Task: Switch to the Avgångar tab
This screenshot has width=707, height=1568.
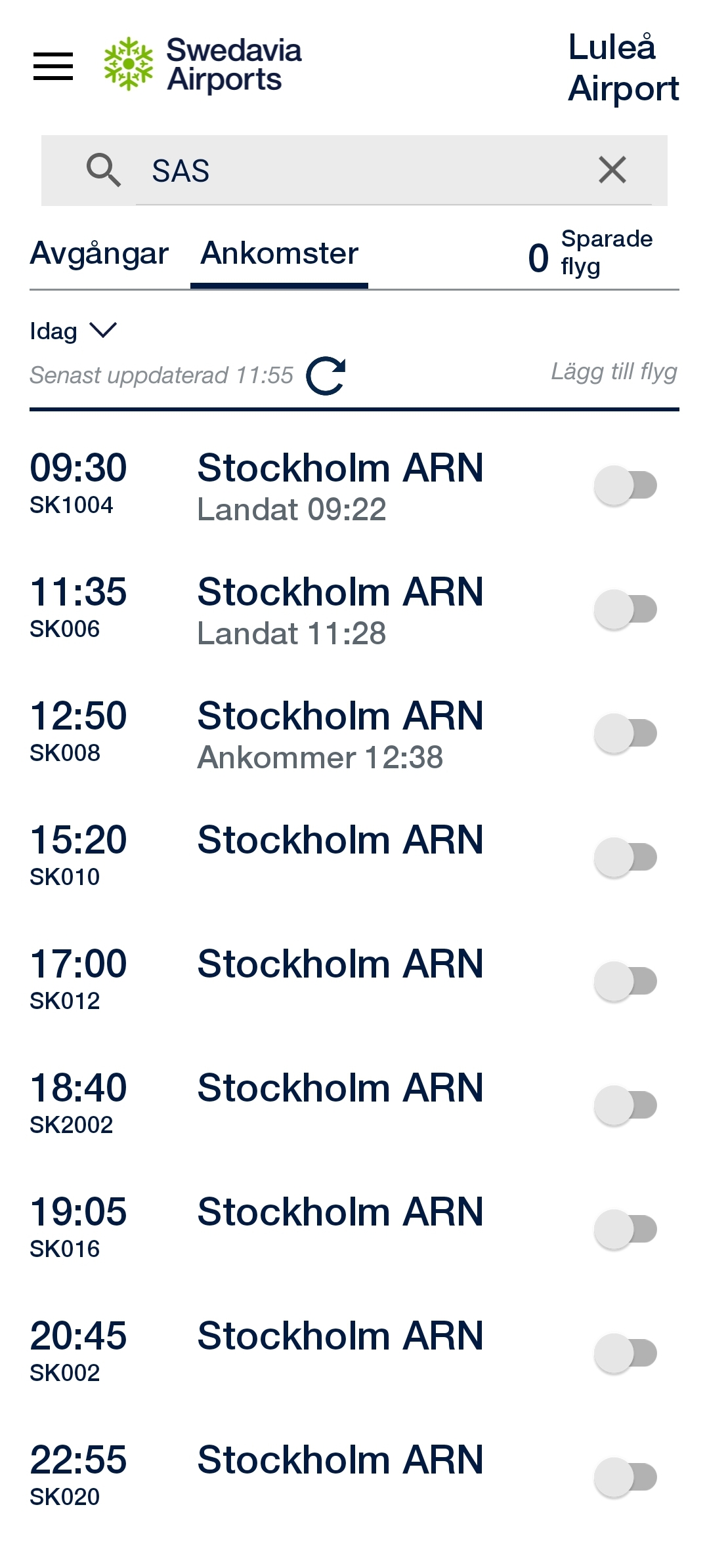Action: click(99, 254)
